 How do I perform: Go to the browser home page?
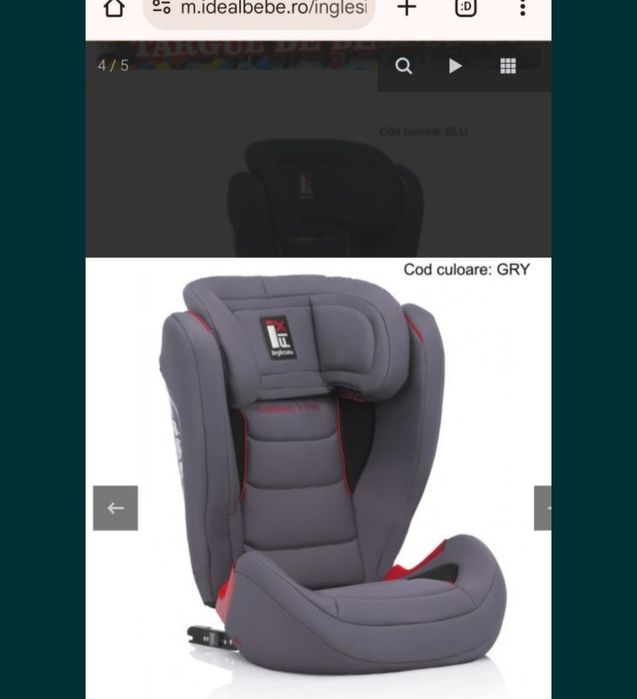click(x=114, y=9)
